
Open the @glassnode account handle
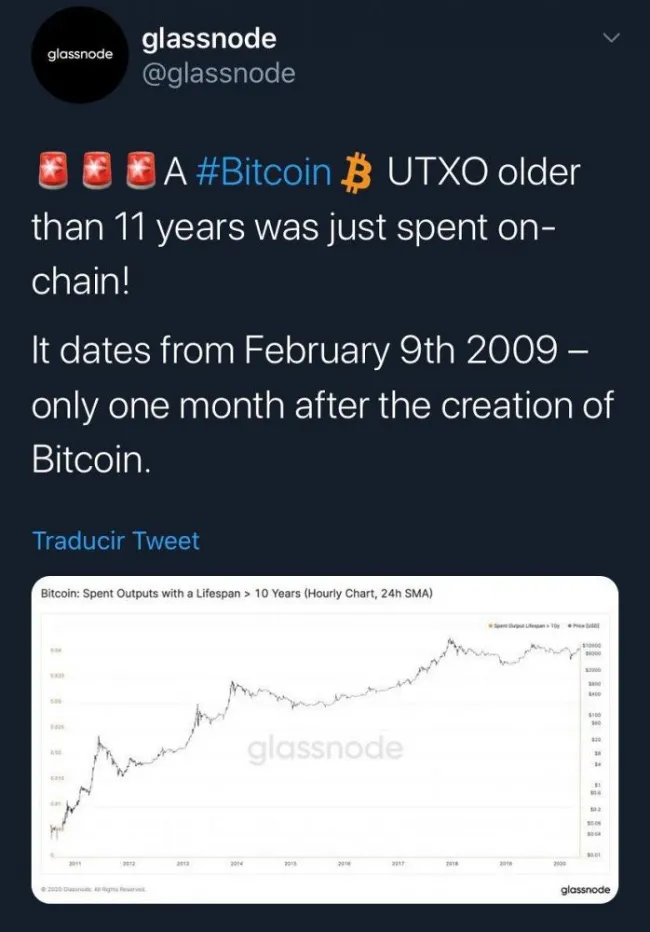(x=219, y=74)
